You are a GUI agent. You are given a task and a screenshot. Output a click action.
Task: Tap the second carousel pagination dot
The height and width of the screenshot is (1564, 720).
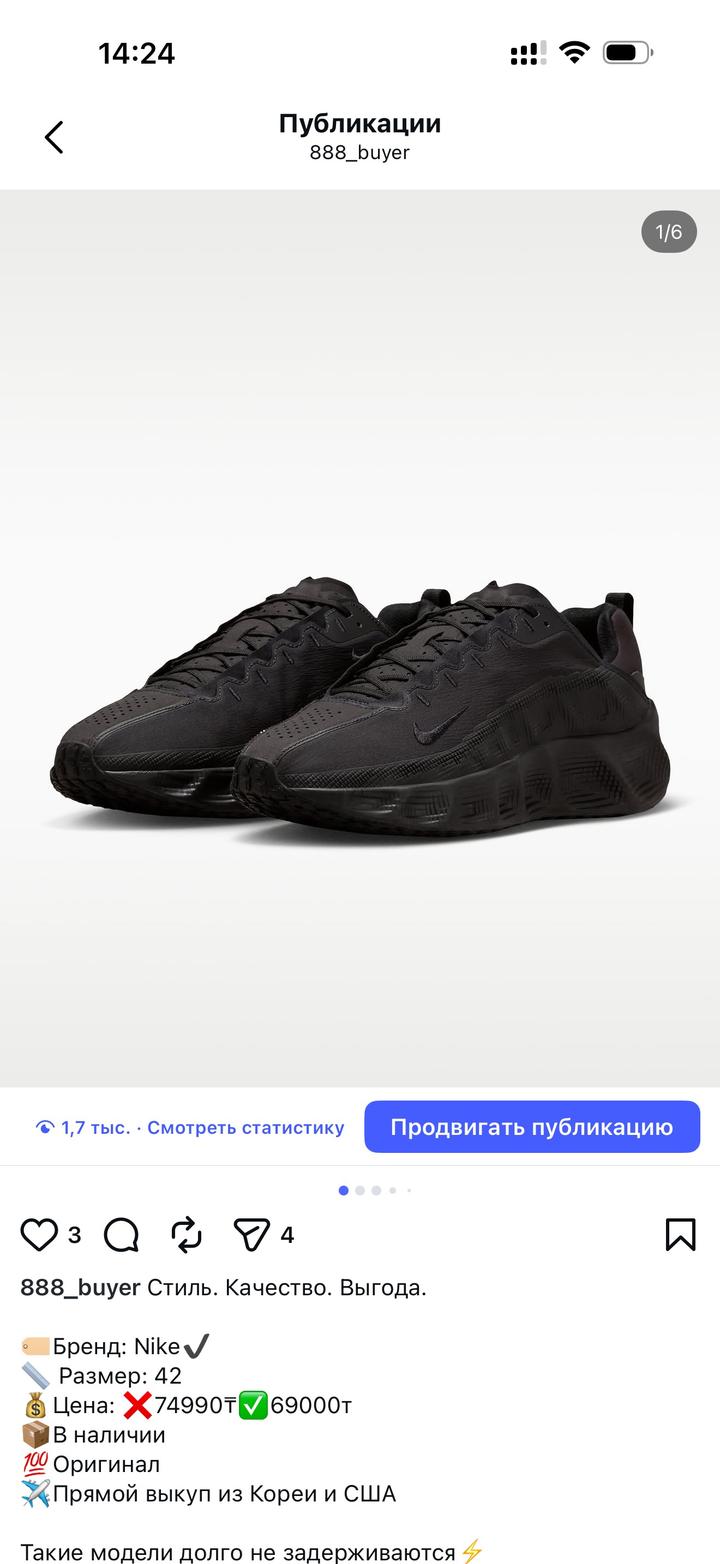(x=360, y=1190)
